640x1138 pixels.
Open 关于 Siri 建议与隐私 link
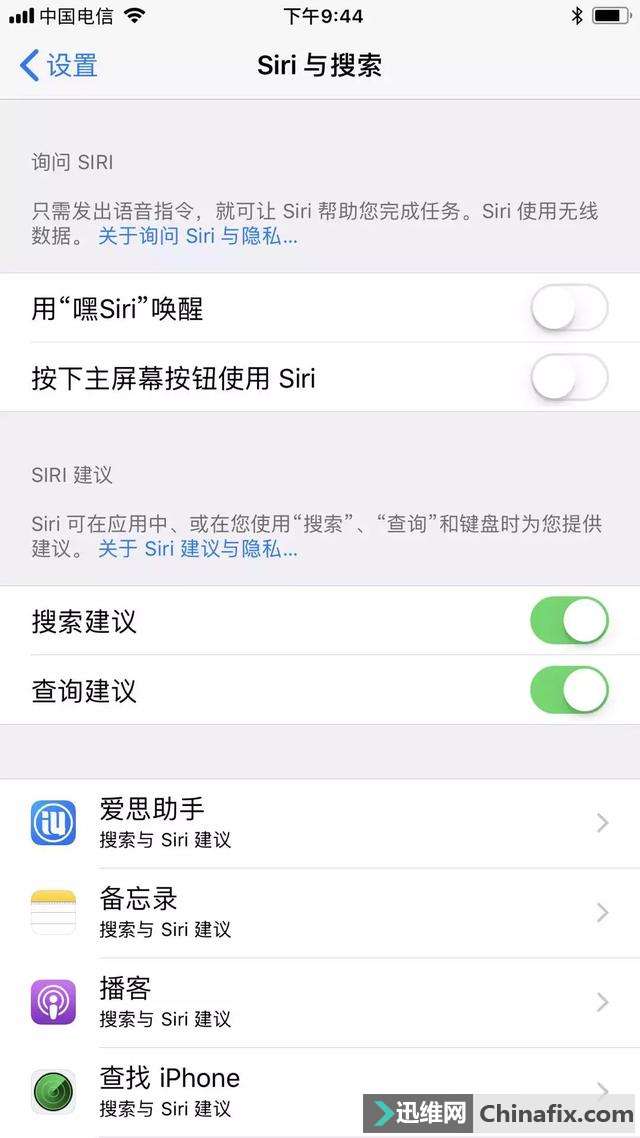197,550
